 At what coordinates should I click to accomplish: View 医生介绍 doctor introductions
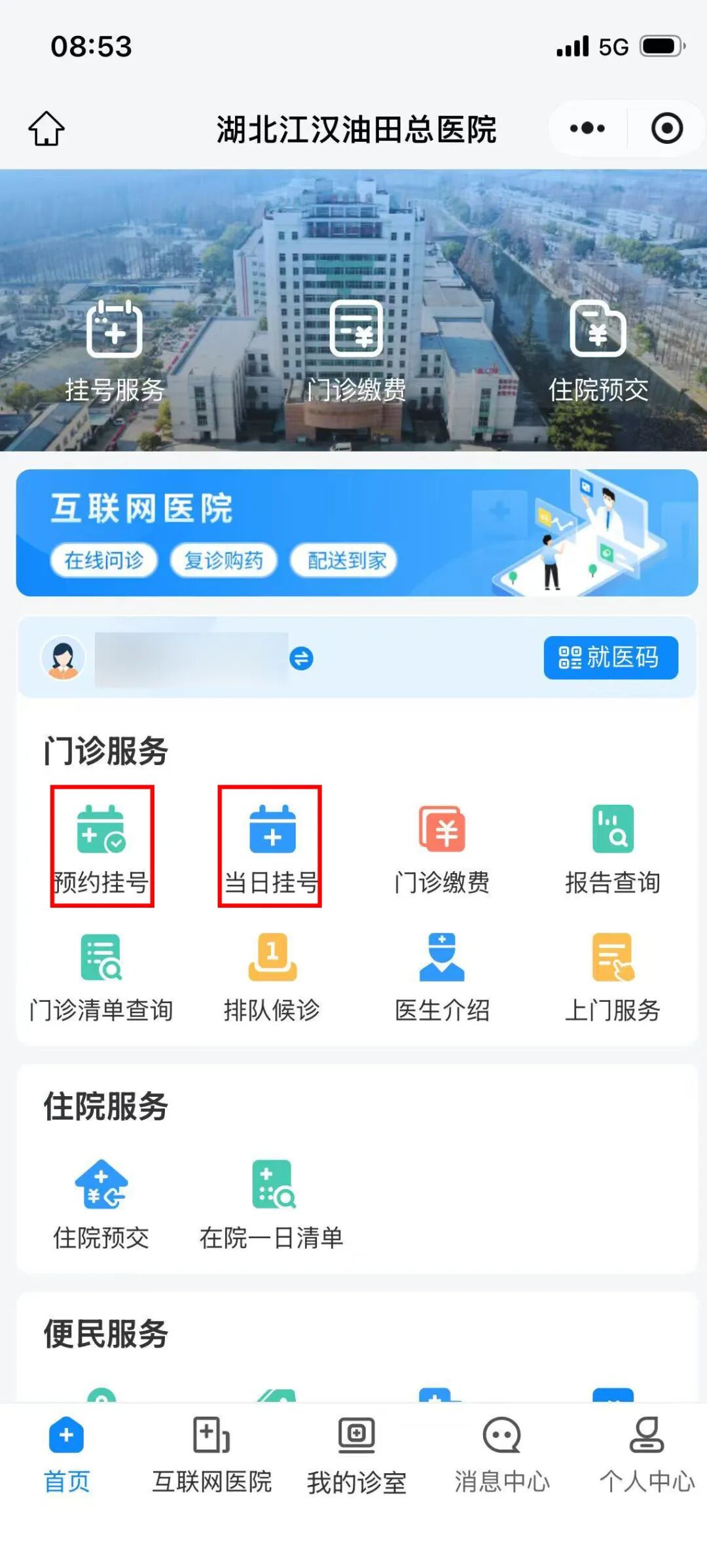point(442,976)
